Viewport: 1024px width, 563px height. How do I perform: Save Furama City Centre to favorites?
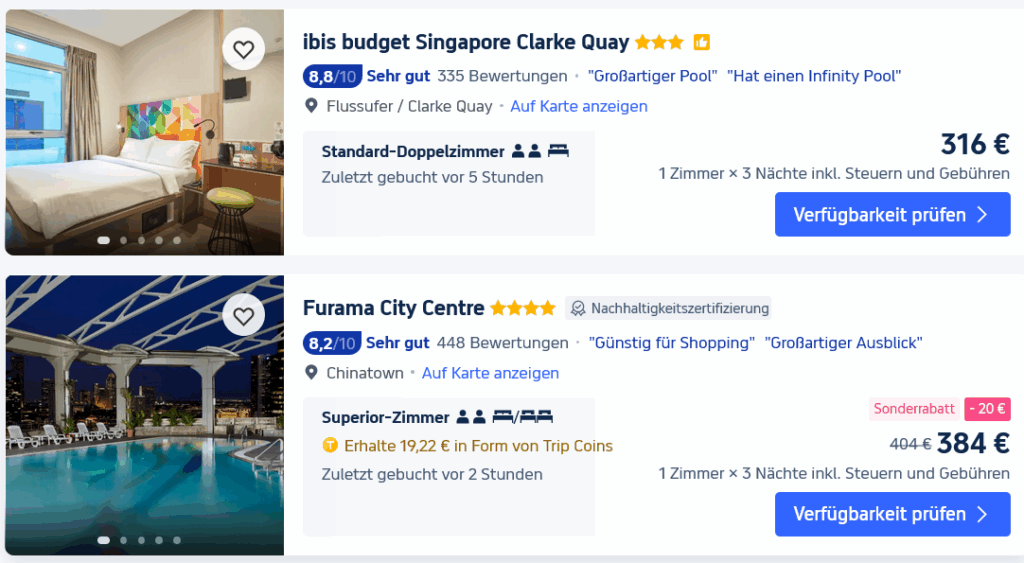tap(243, 316)
